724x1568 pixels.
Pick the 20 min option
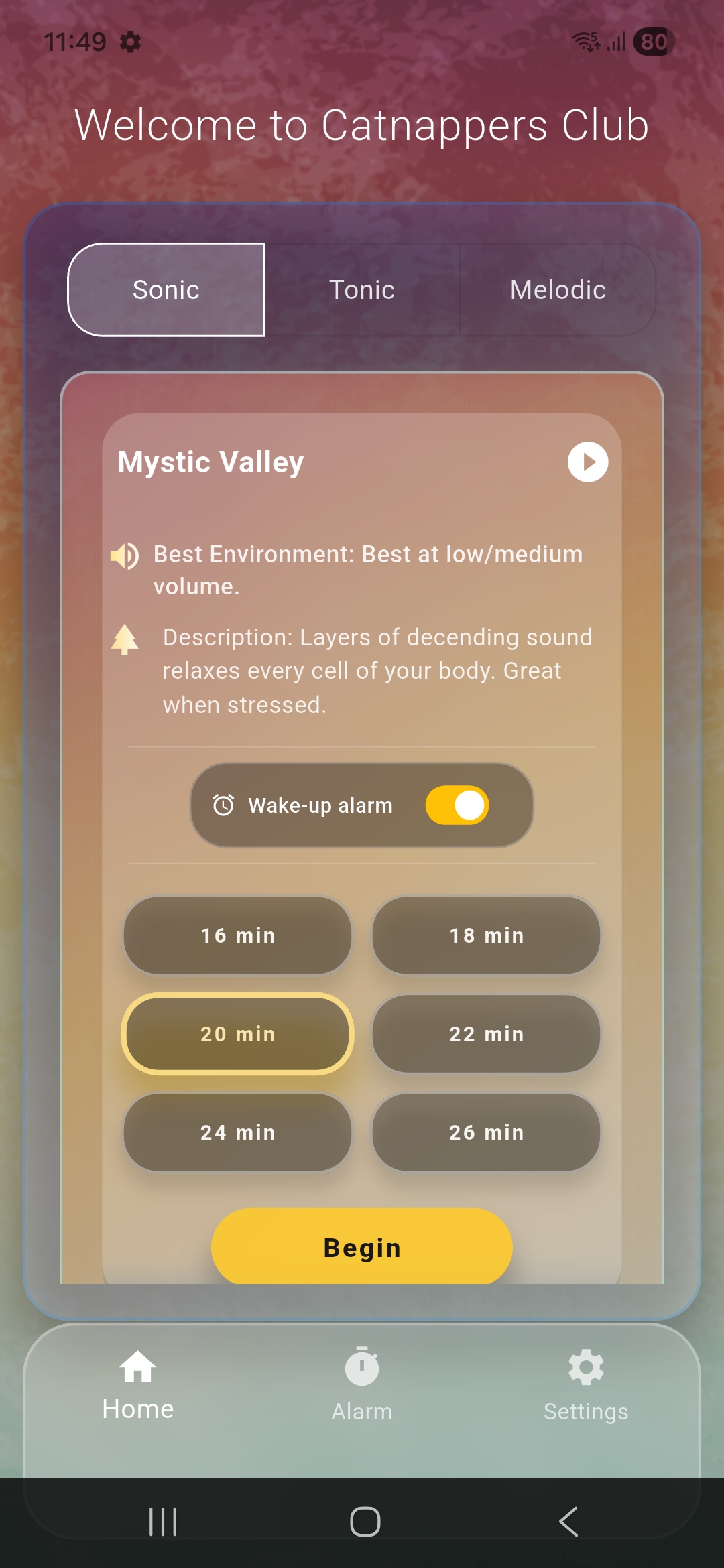(x=238, y=1034)
